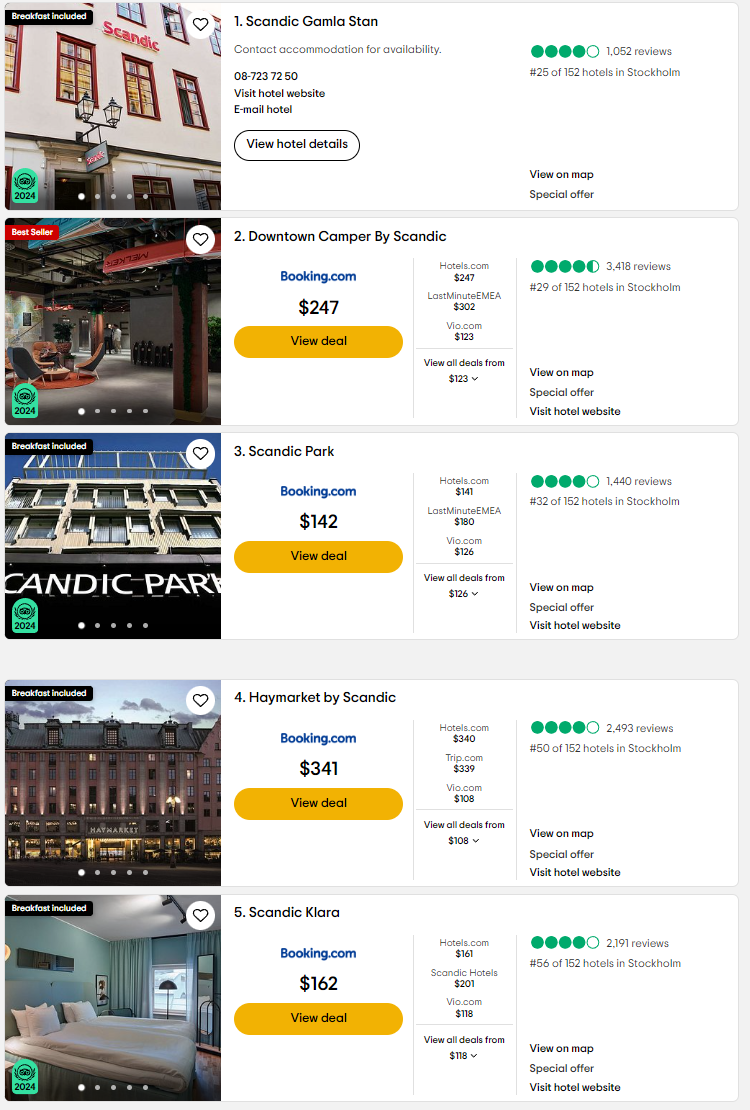Tap E-mail hotel for Scandic Gamla Stan
The width and height of the screenshot is (750, 1110).
[x=263, y=109]
